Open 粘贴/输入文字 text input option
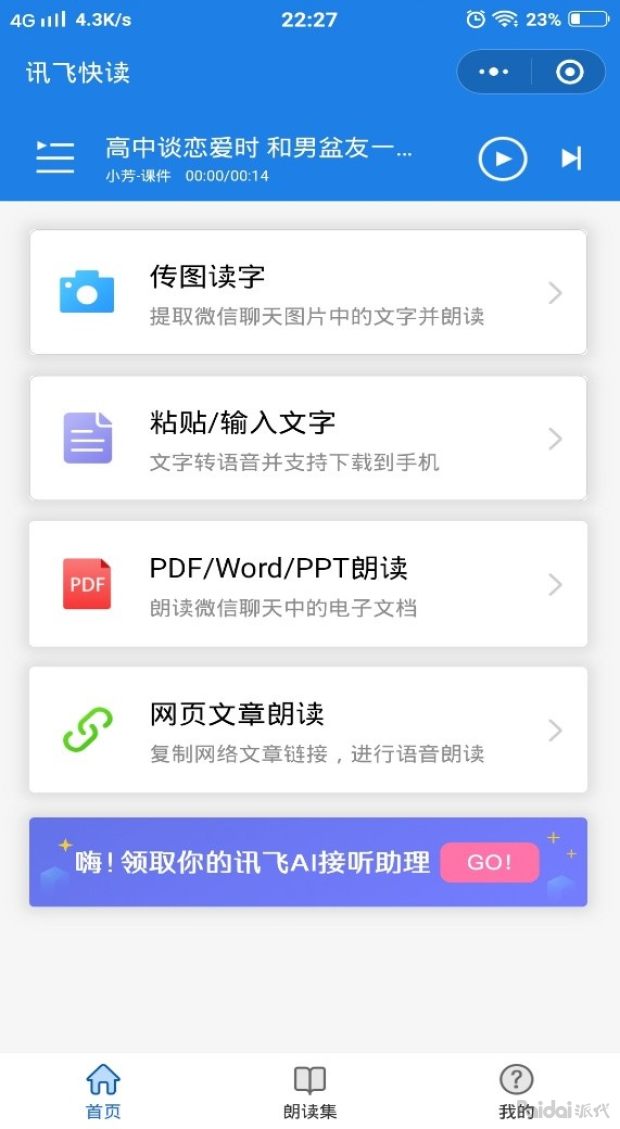This screenshot has height=1129, width=620. coord(308,439)
